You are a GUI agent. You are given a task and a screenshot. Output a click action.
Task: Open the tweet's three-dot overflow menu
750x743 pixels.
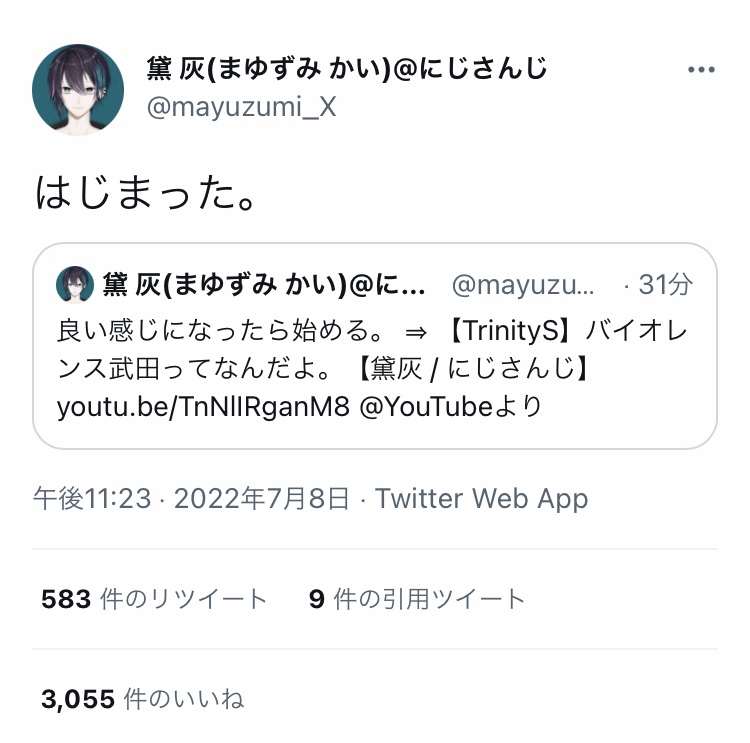click(x=701, y=70)
